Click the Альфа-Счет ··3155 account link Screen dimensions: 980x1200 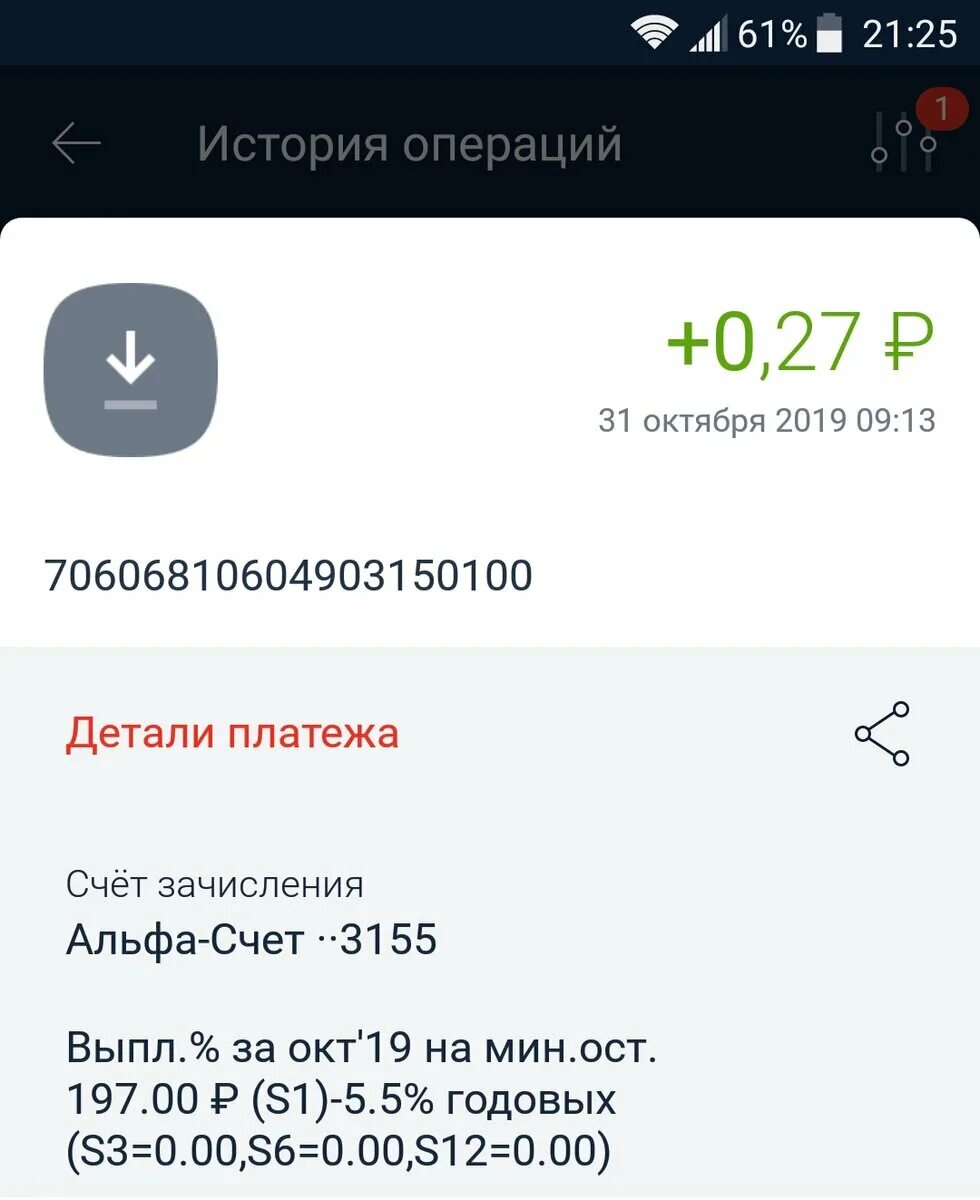[x=250, y=938]
